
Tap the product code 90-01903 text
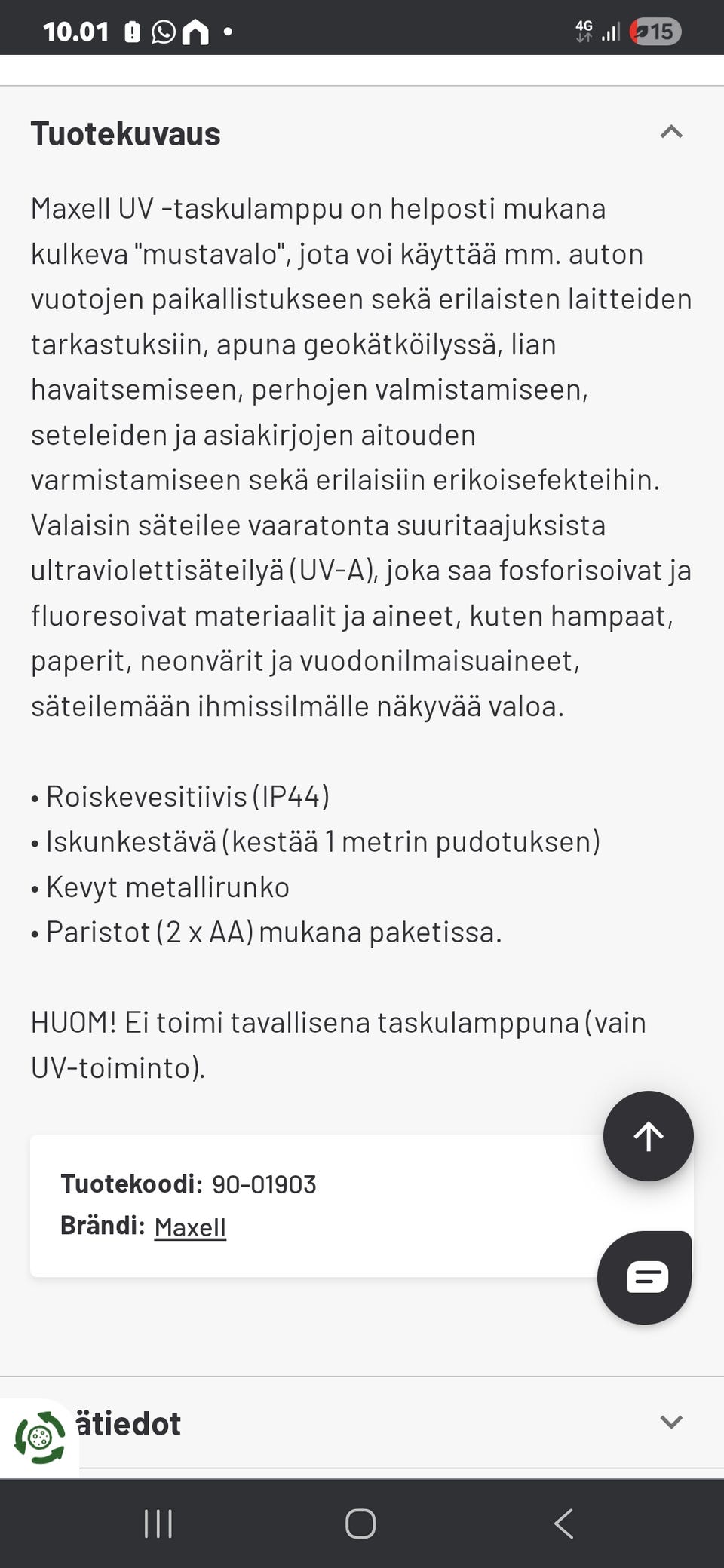pos(265,1184)
